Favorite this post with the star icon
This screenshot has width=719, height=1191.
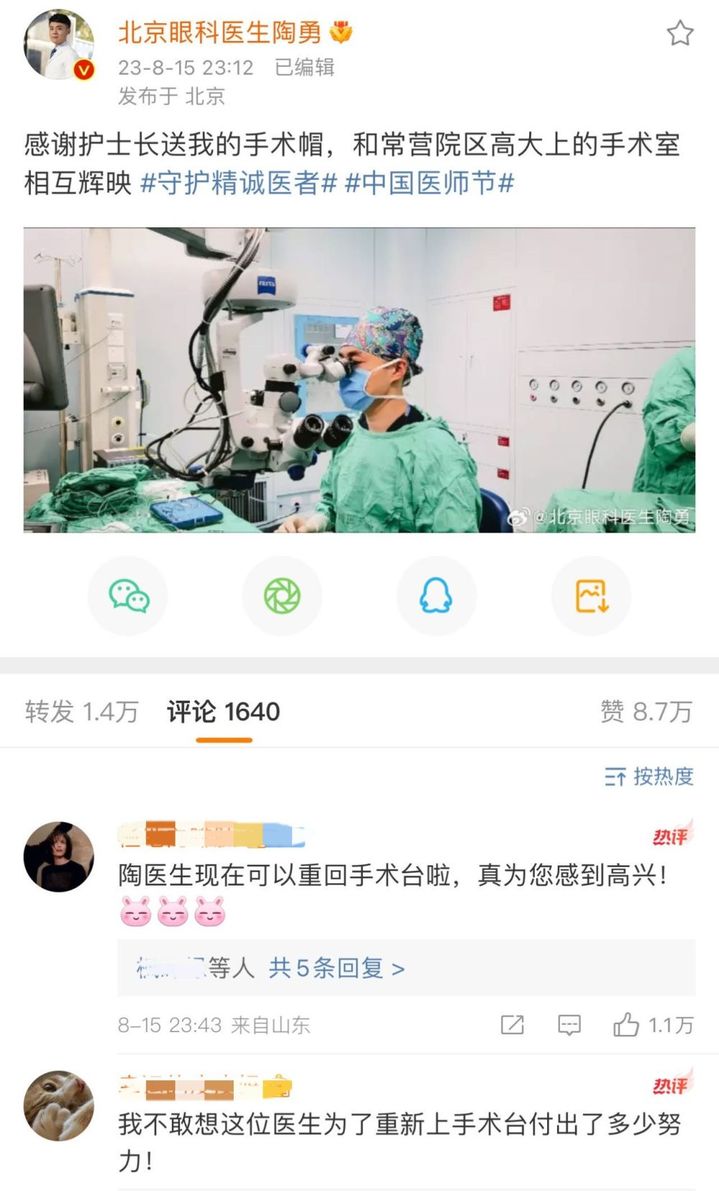point(680,34)
